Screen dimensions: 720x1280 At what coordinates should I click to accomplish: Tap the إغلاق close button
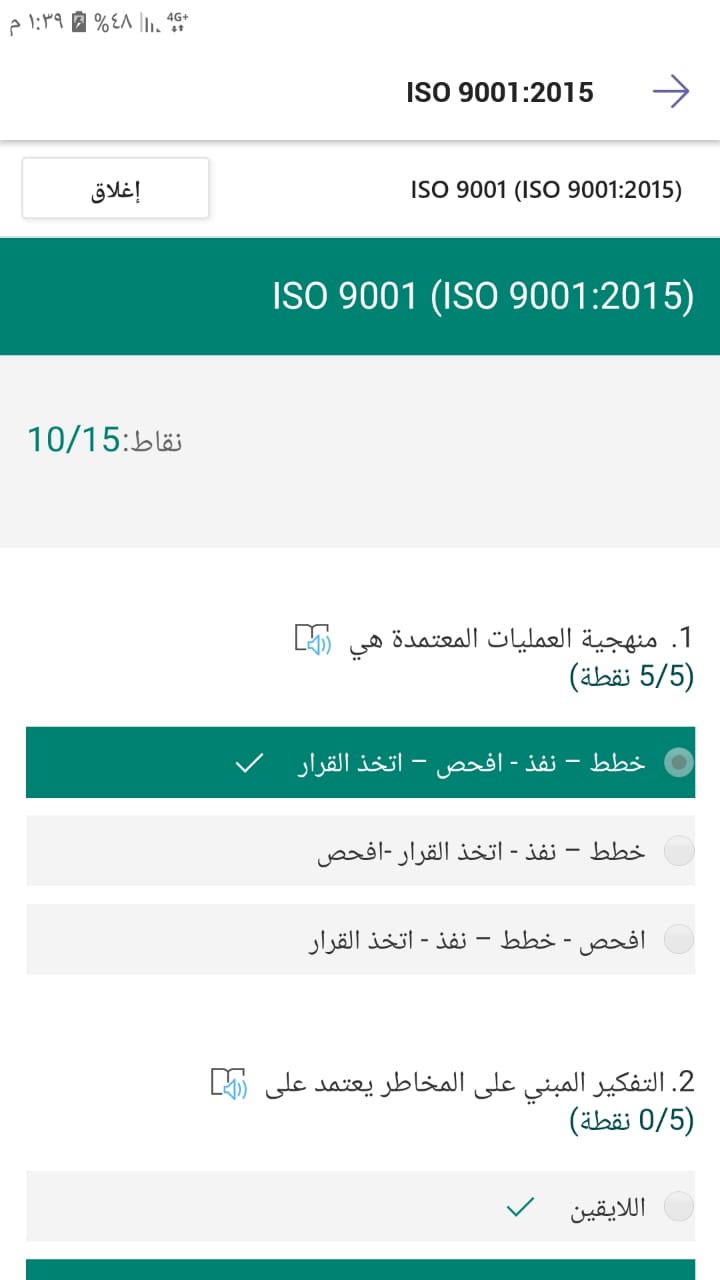point(116,188)
